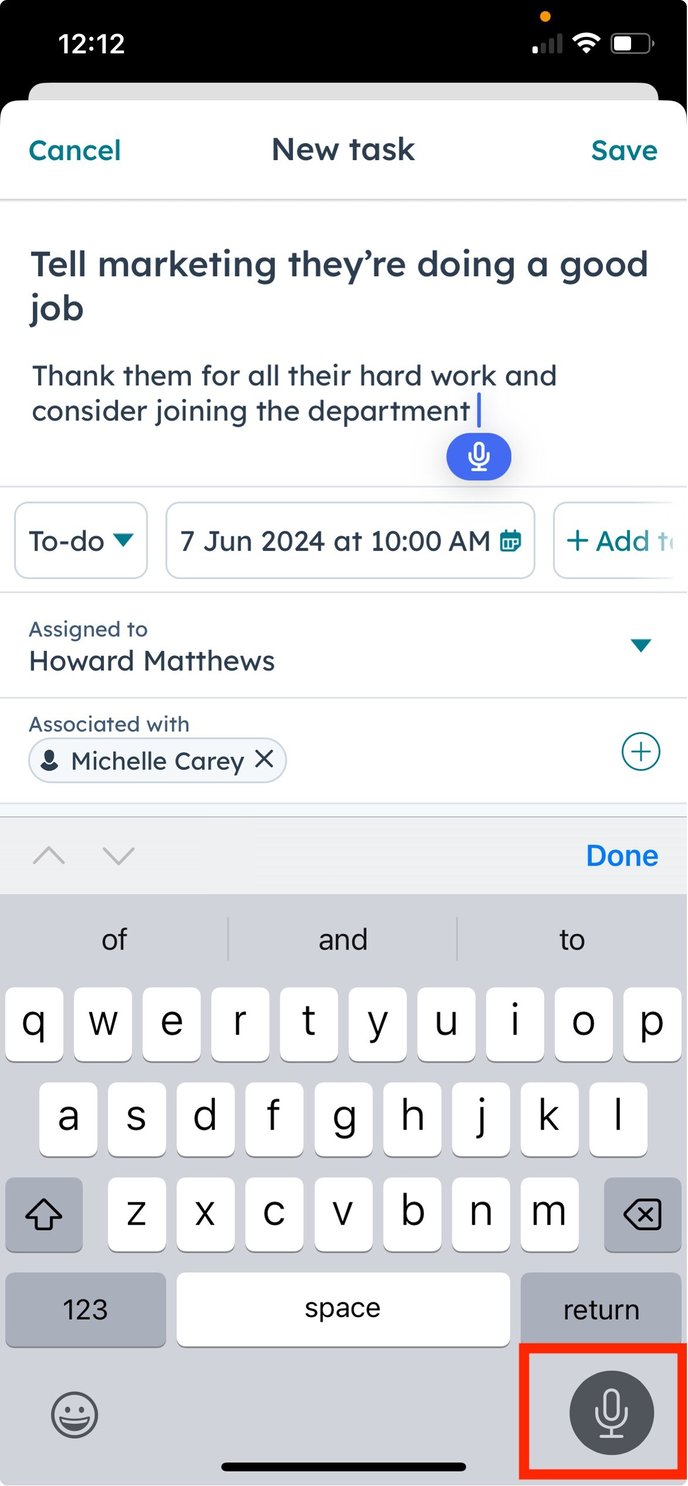Viewport: 688px width, 1486px height.
Task: Jump to next field with down arrow
Action: coord(118,856)
